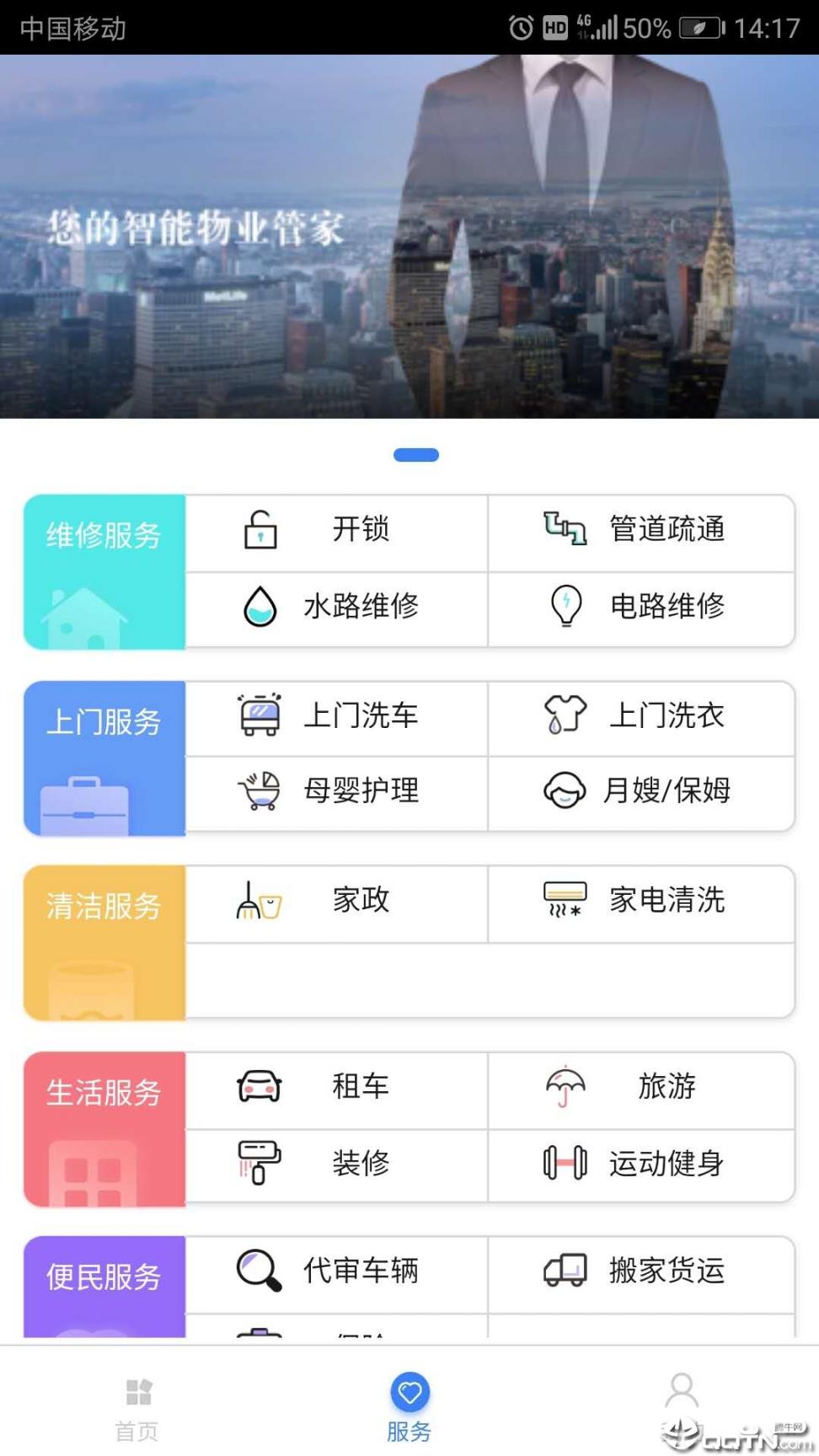Open 母婴护理 maternity care
This screenshot has width=819, height=1456.
[336, 791]
